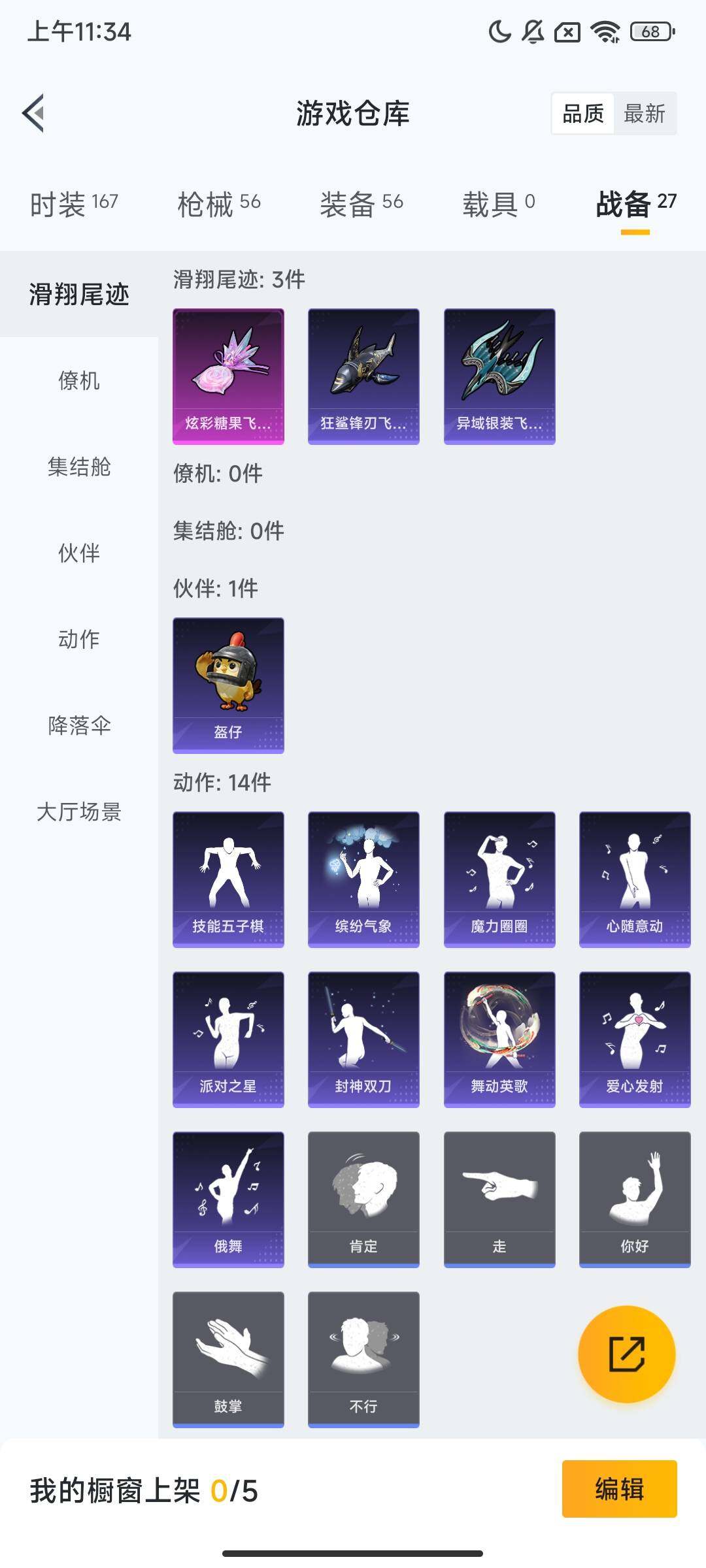706x1568 pixels.
Task: Select 降落伞 in the side menu
Action: [79, 725]
